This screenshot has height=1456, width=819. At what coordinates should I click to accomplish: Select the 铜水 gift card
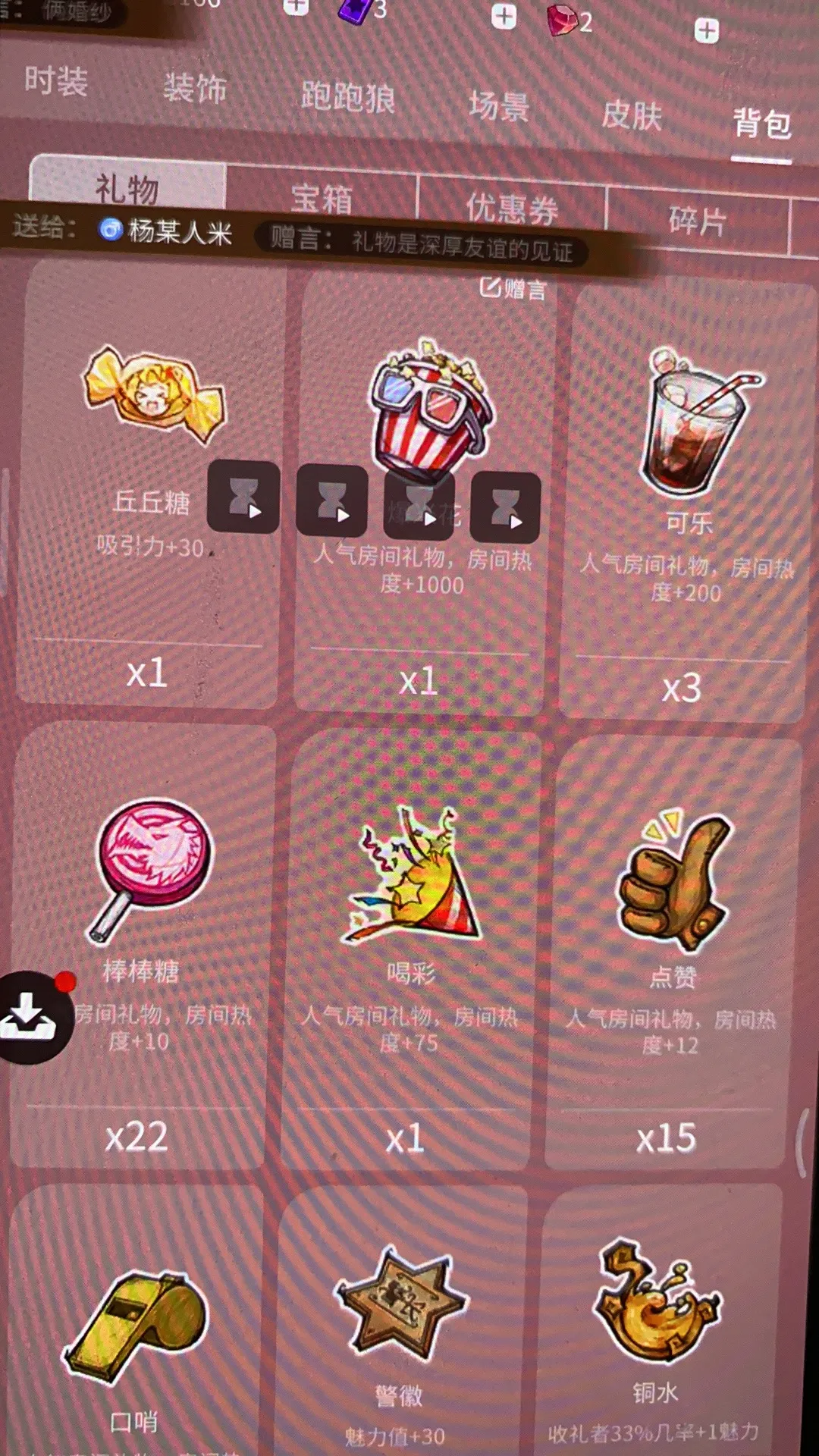point(658,1323)
